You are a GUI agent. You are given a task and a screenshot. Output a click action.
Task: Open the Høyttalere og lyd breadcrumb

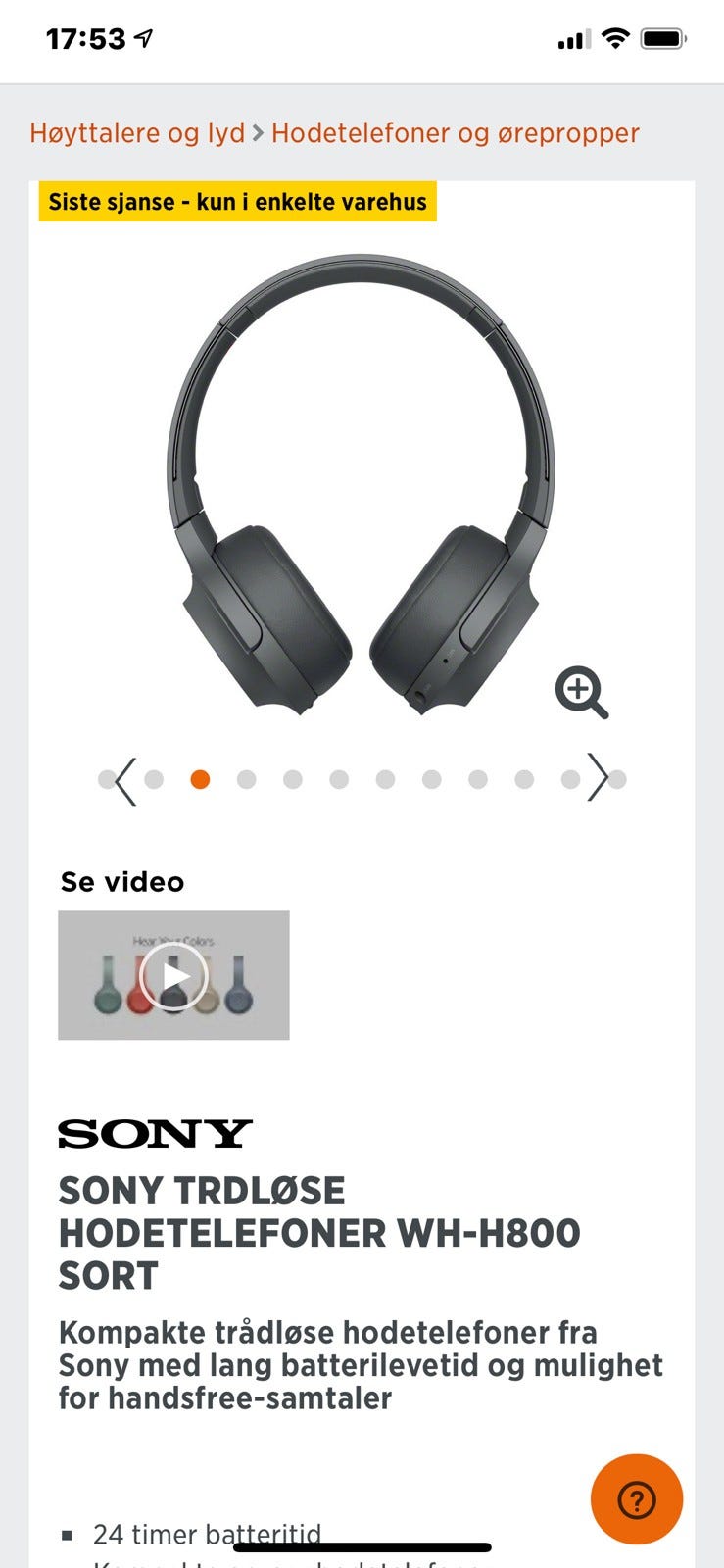(x=137, y=133)
